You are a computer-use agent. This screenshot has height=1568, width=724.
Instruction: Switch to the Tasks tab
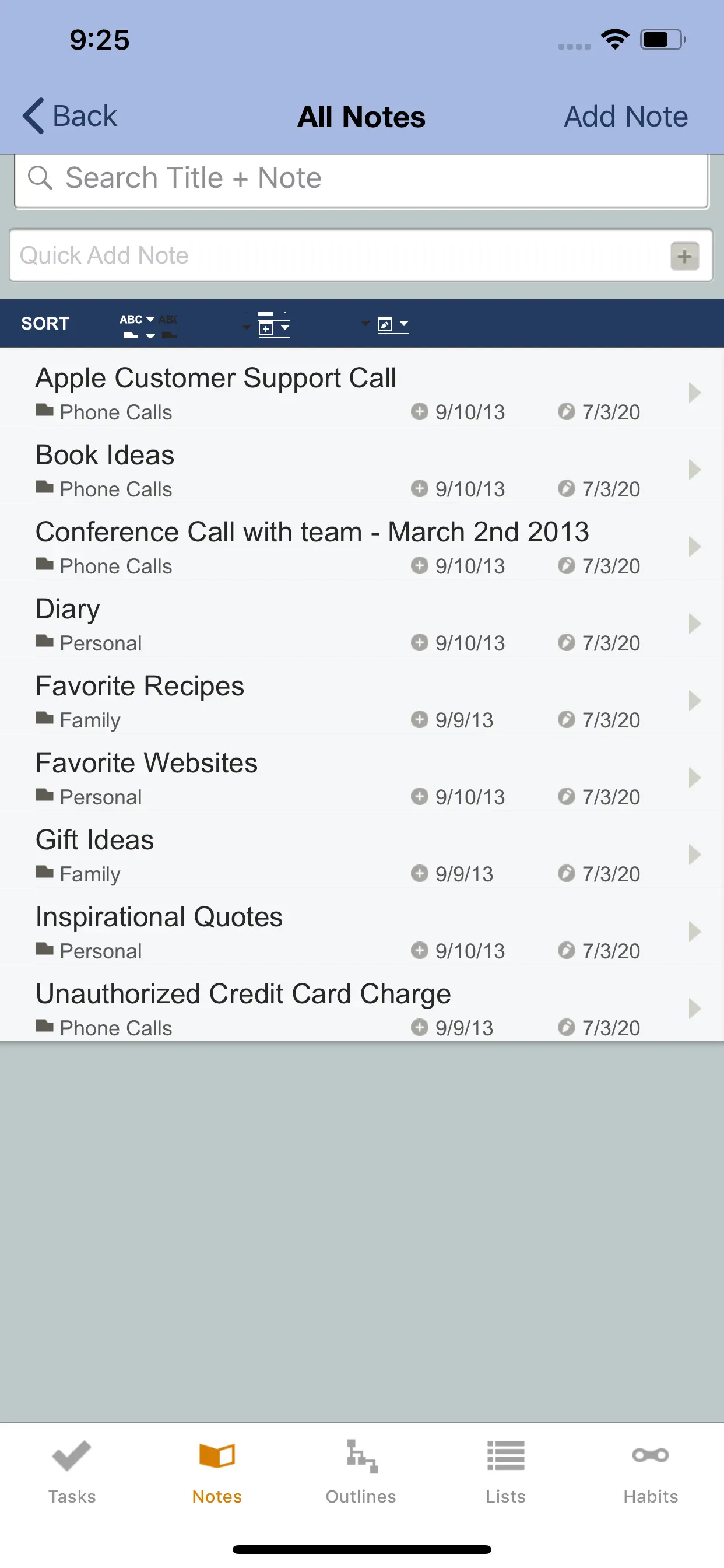pos(72,1472)
